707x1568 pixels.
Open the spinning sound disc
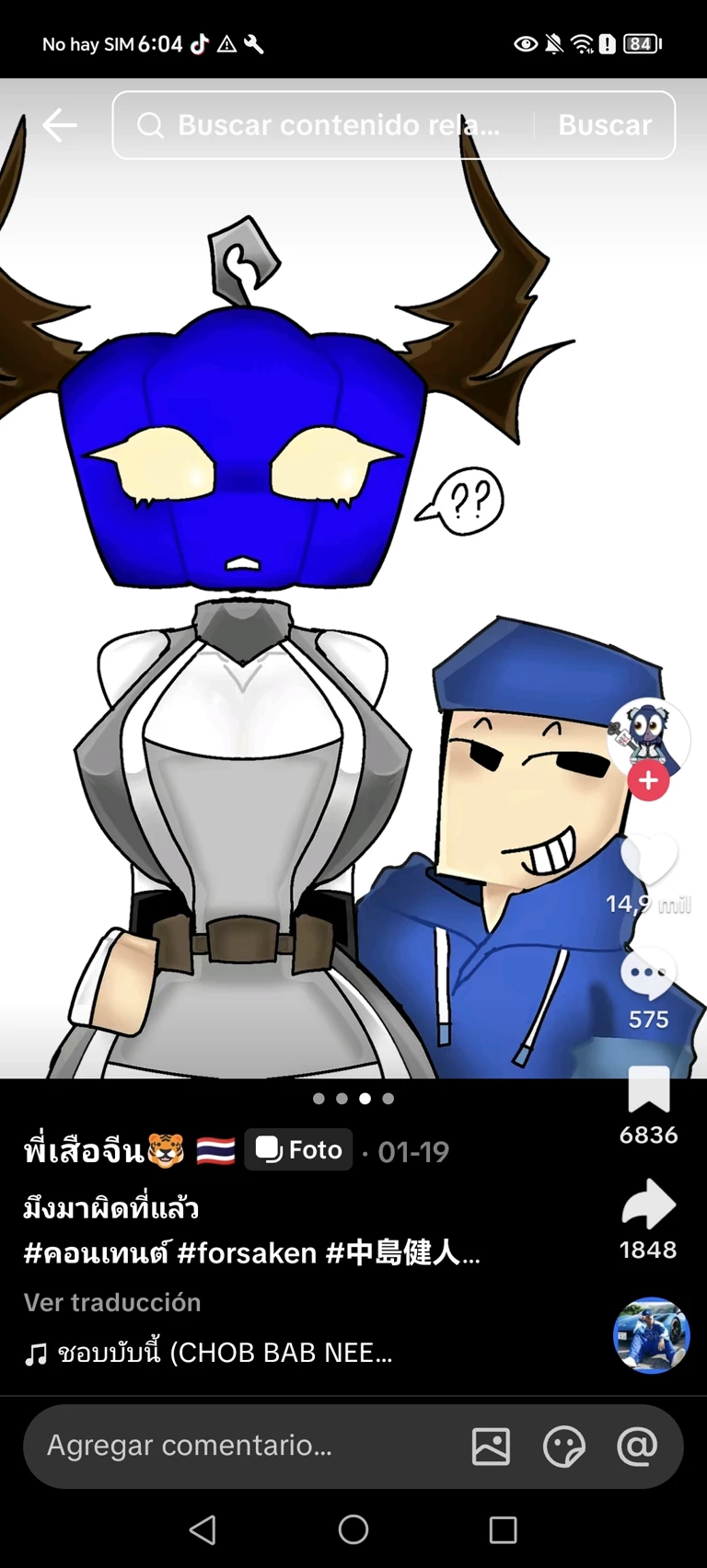coord(651,1335)
